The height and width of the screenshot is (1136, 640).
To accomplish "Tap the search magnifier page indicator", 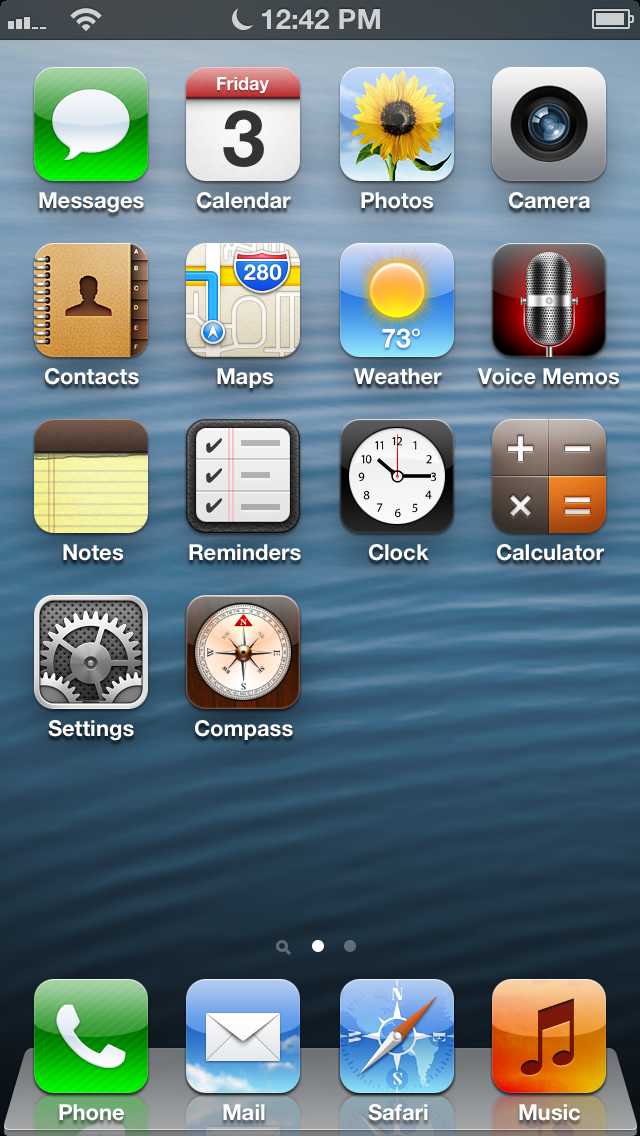I will coord(283,947).
